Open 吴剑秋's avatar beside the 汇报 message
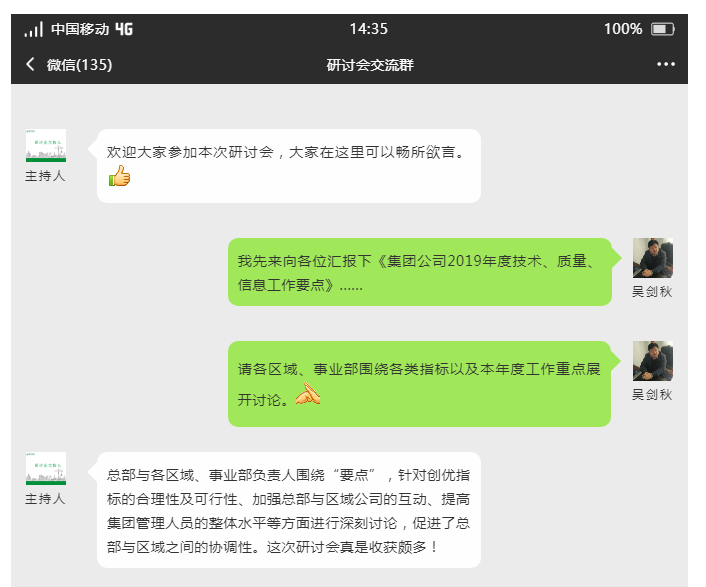 [x=652, y=258]
